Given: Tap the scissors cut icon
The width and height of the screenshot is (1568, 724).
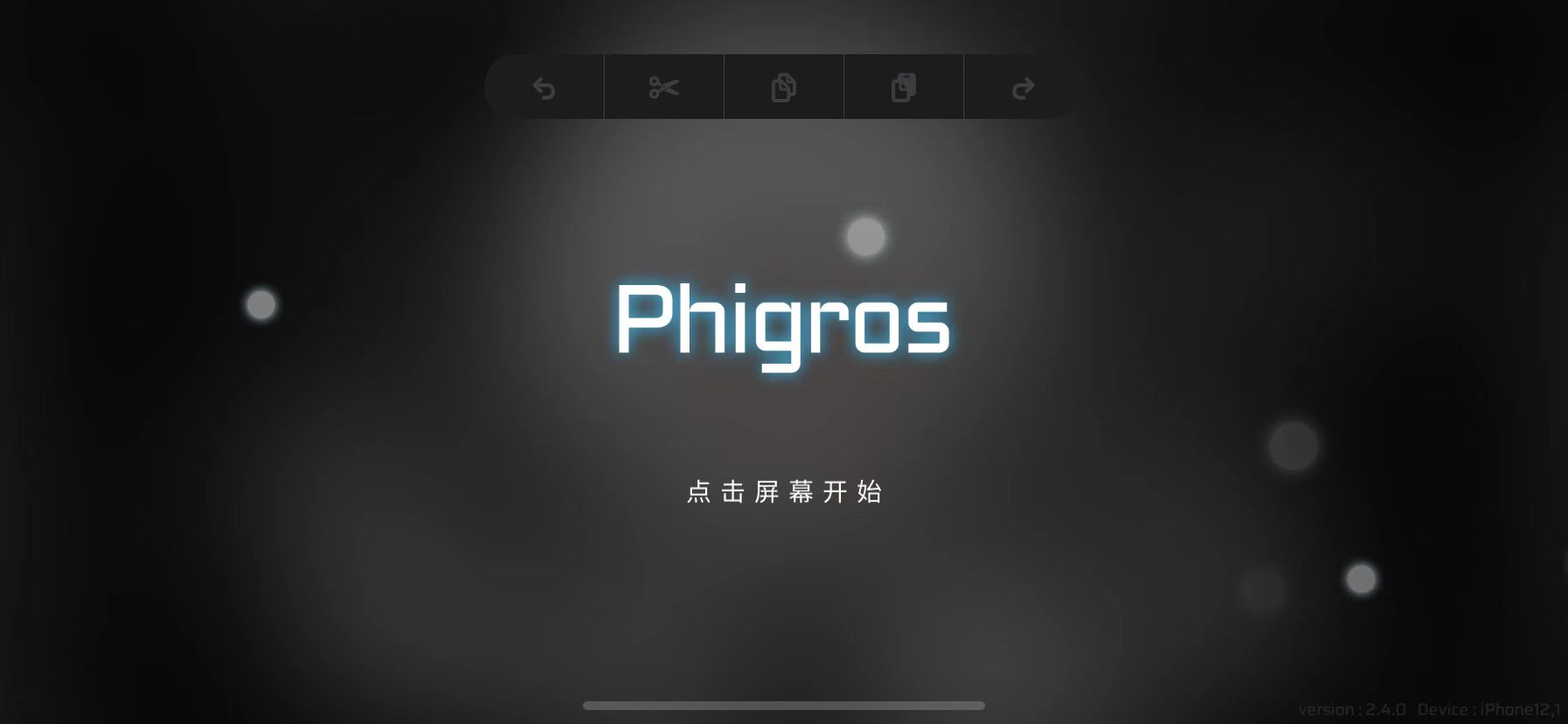Looking at the screenshot, I should click(664, 87).
